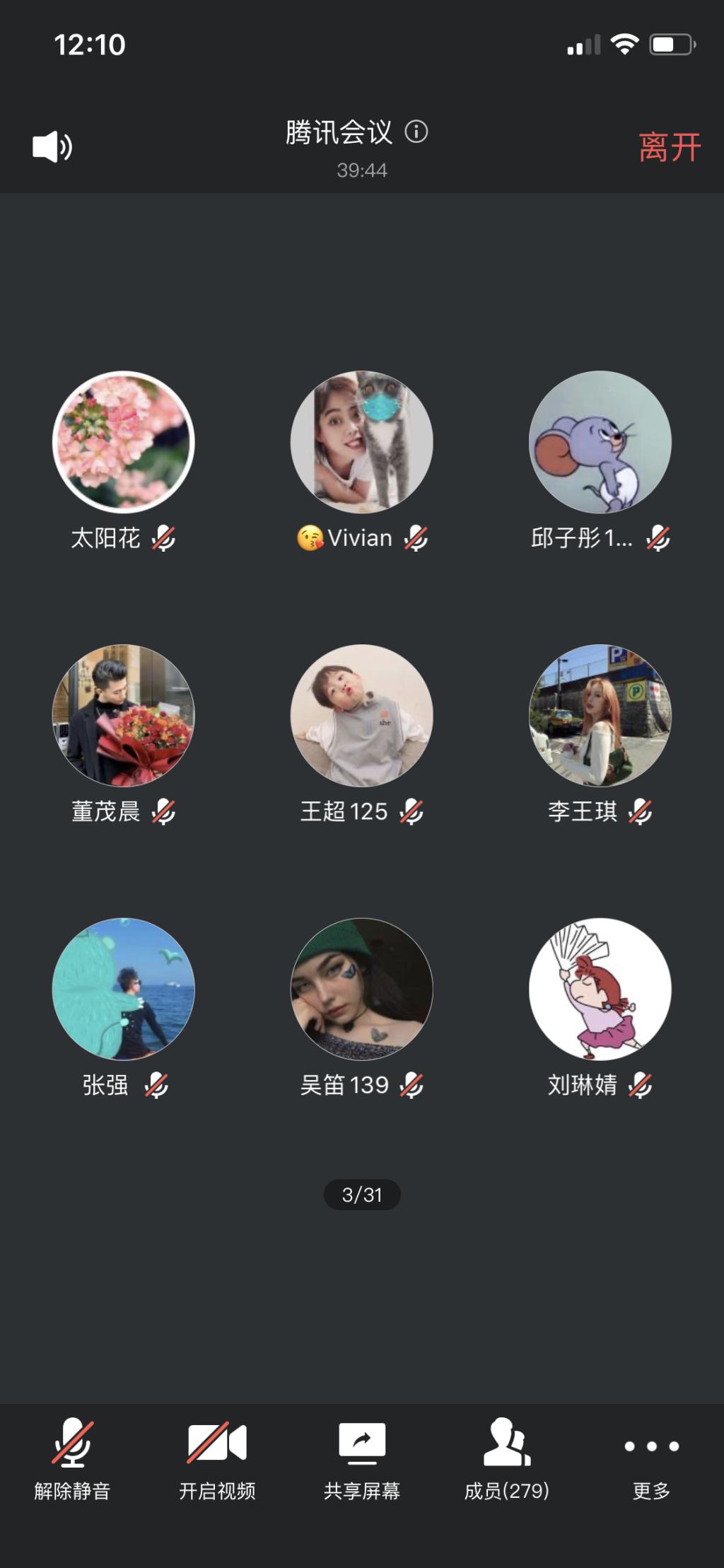Screen dimensions: 724x1568
Task: Tap the avatar of 李王琪
Action: tap(600, 715)
